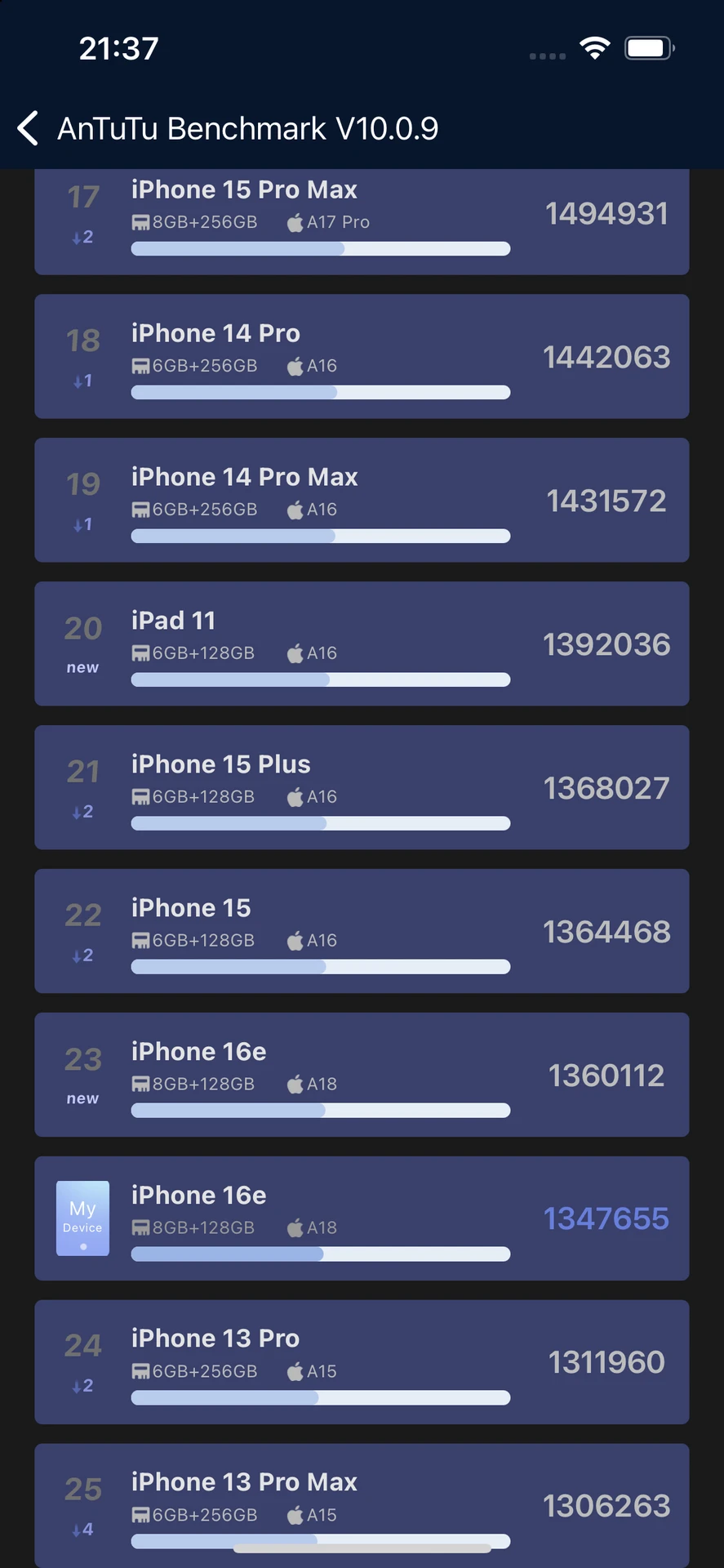Screen dimensions: 724x1568
Task: Open the iPhone 13 Pro Max entry
Action: click(x=362, y=1506)
